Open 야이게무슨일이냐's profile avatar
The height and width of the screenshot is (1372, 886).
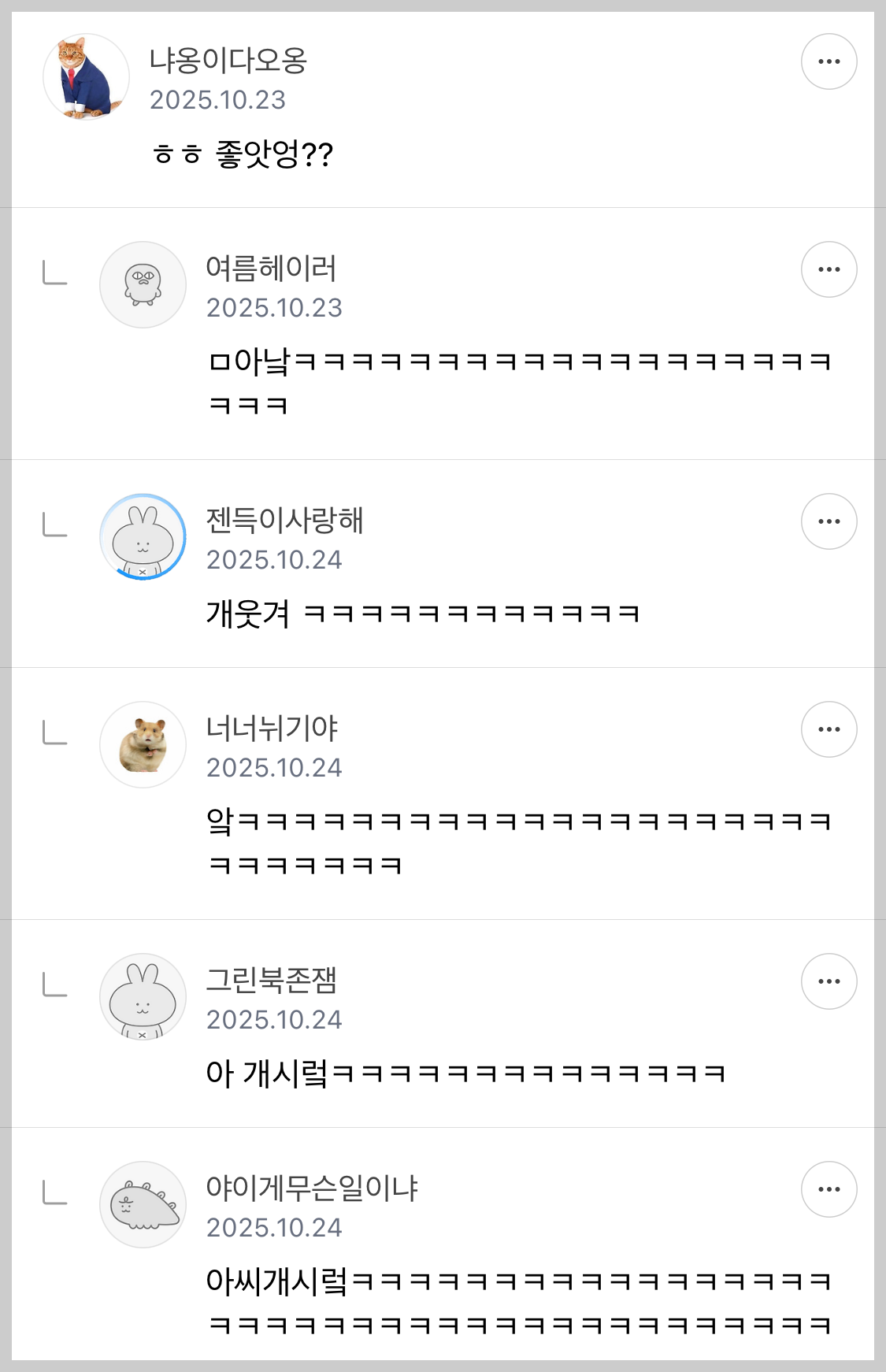(x=143, y=1204)
